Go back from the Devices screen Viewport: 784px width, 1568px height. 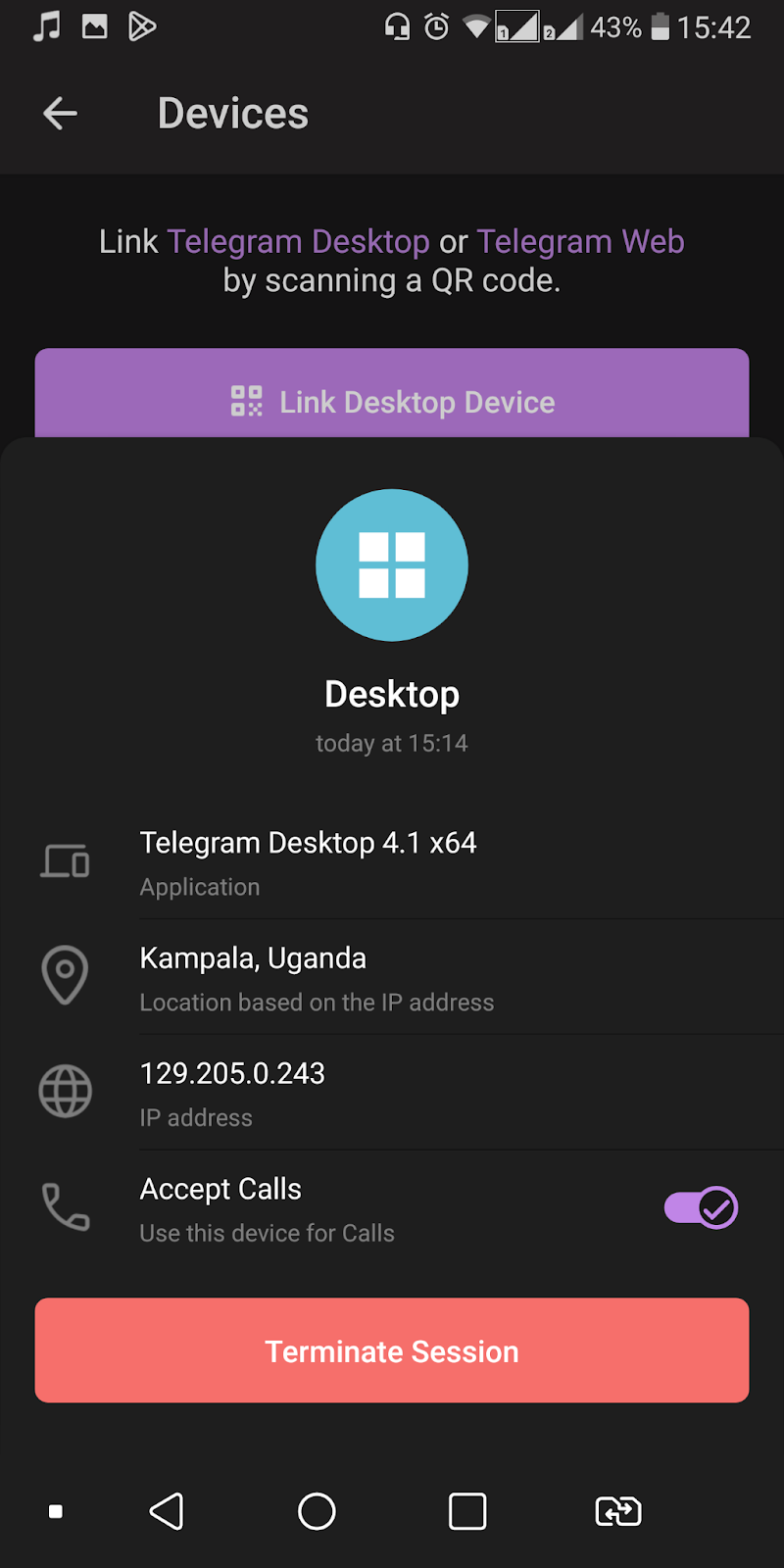pyautogui.click(x=60, y=114)
